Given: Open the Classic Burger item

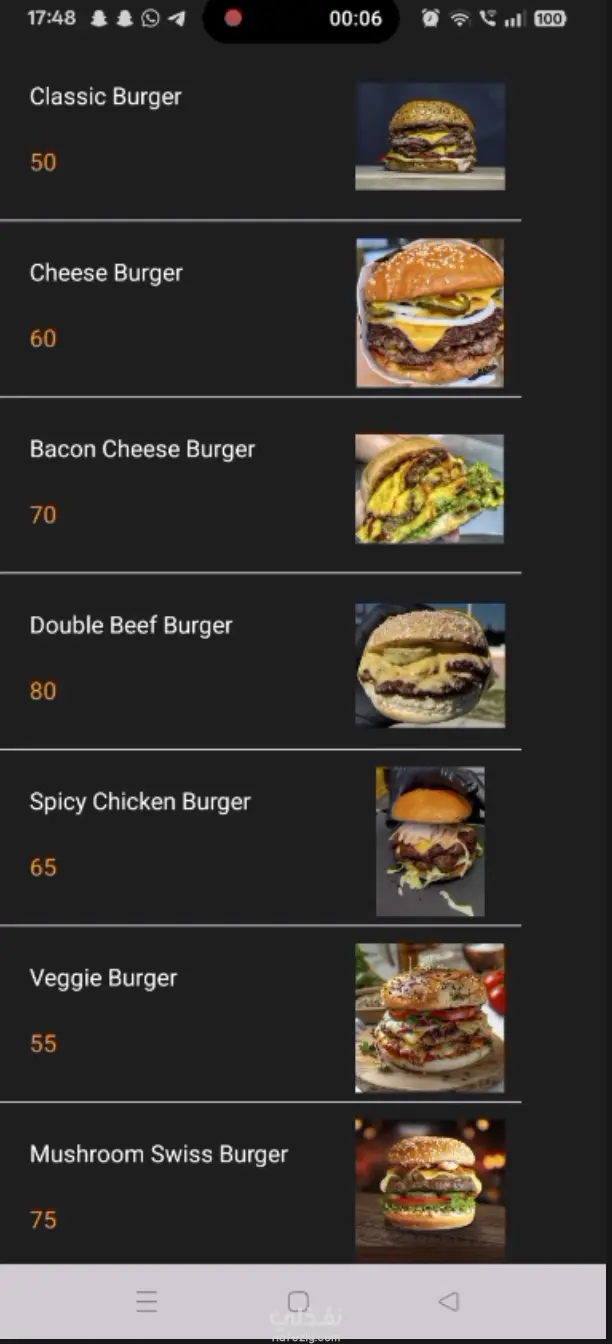Looking at the screenshot, I should [x=106, y=97].
